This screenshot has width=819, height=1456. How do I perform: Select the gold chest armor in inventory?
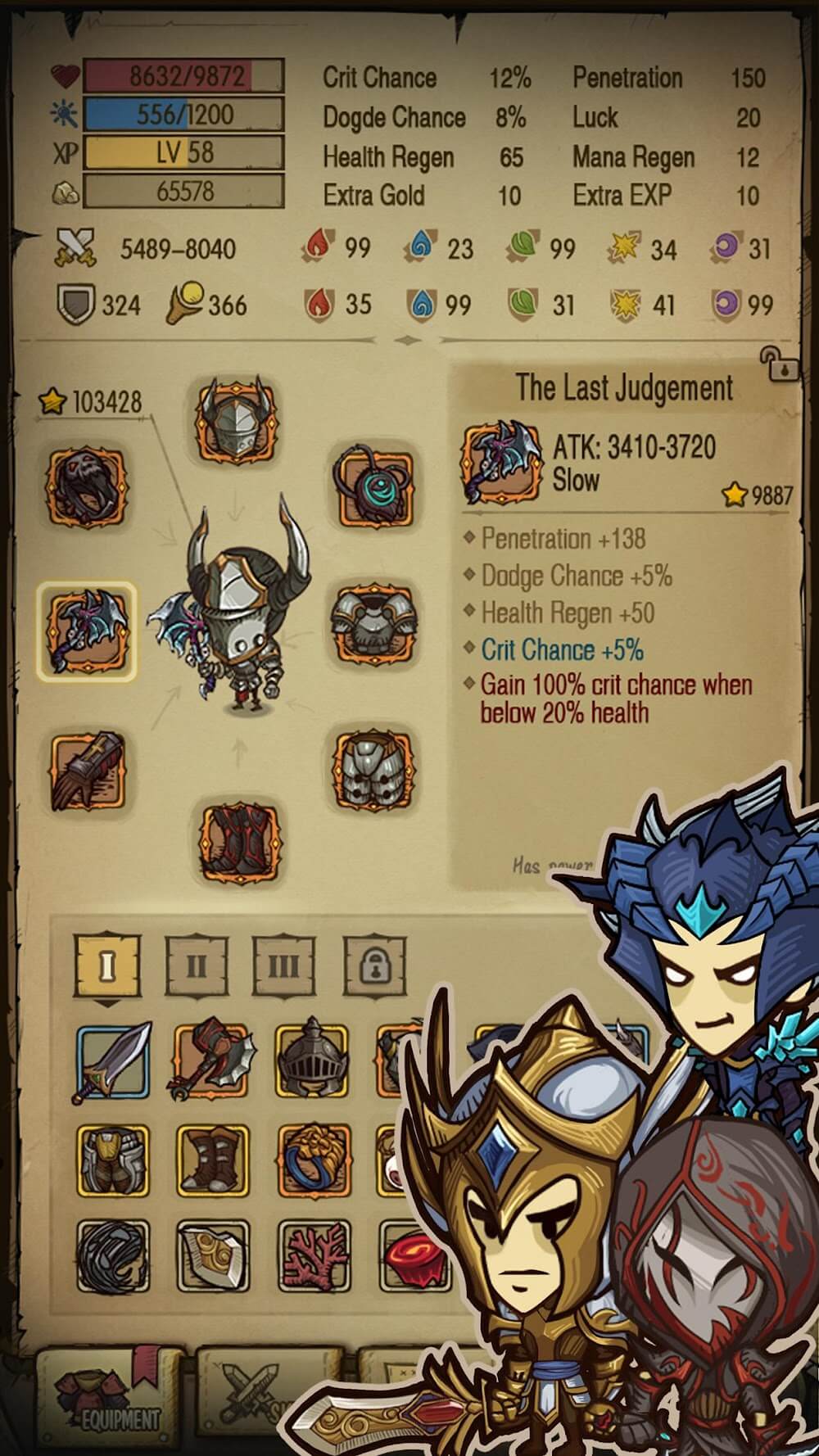(x=113, y=1160)
